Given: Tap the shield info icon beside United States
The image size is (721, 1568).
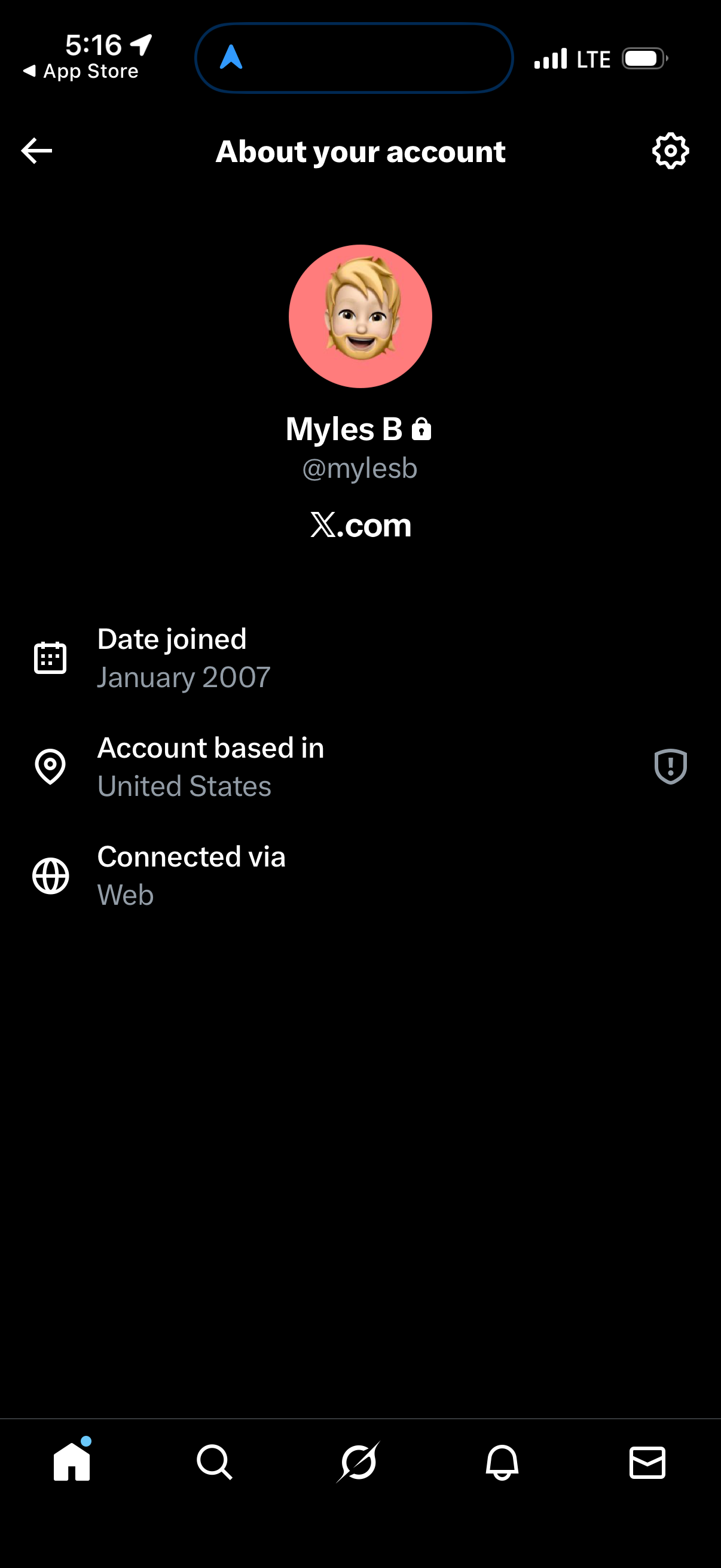Looking at the screenshot, I should (670, 766).
